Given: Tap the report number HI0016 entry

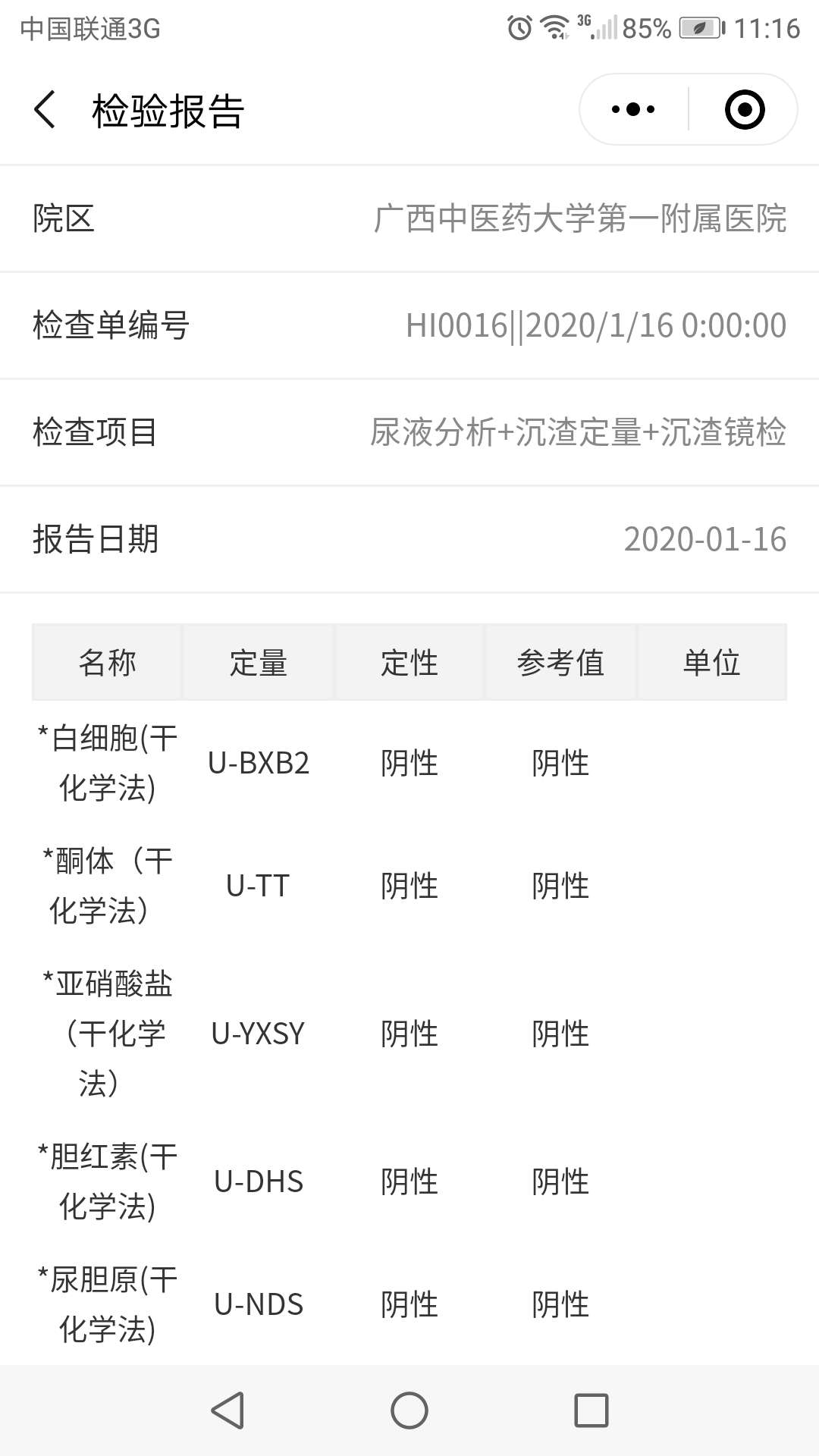Looking at the screenshot, I should [595, 326].
